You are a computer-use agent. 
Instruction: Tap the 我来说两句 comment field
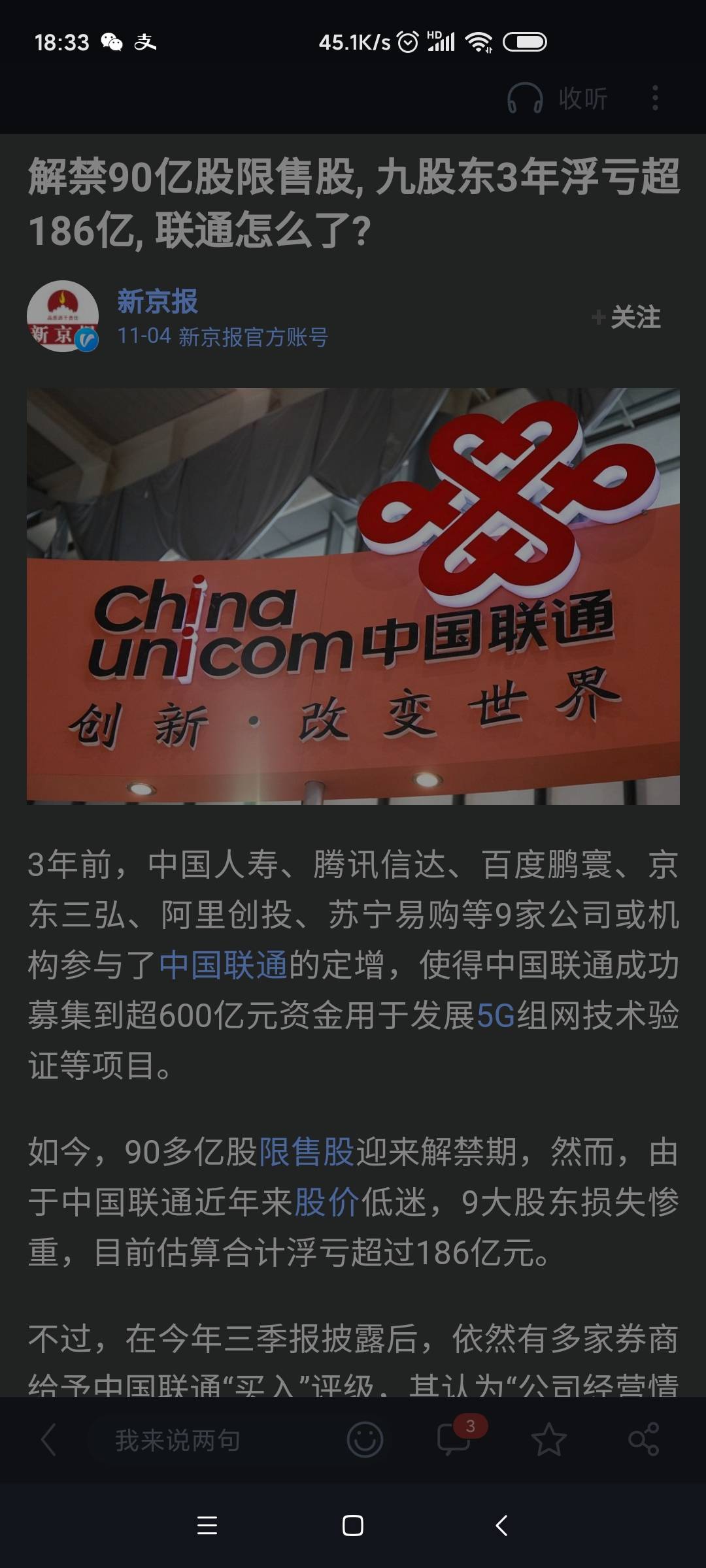click(178, 1440)
